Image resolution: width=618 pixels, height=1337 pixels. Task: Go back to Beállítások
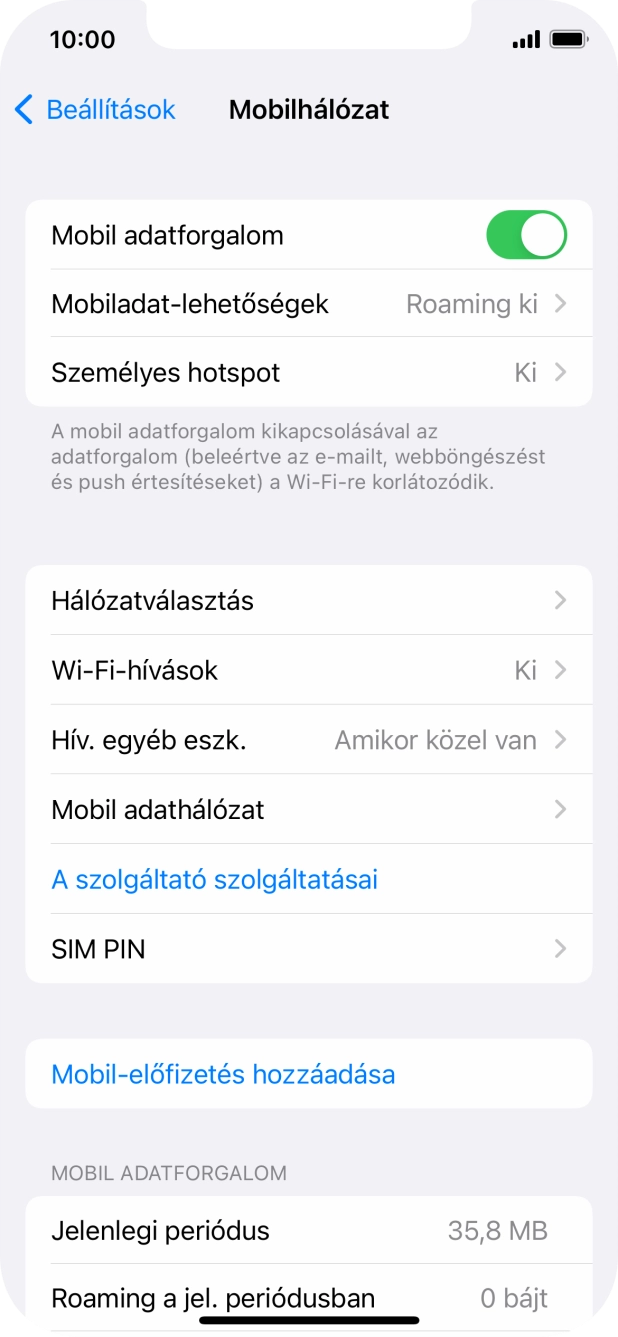[95, 110]
